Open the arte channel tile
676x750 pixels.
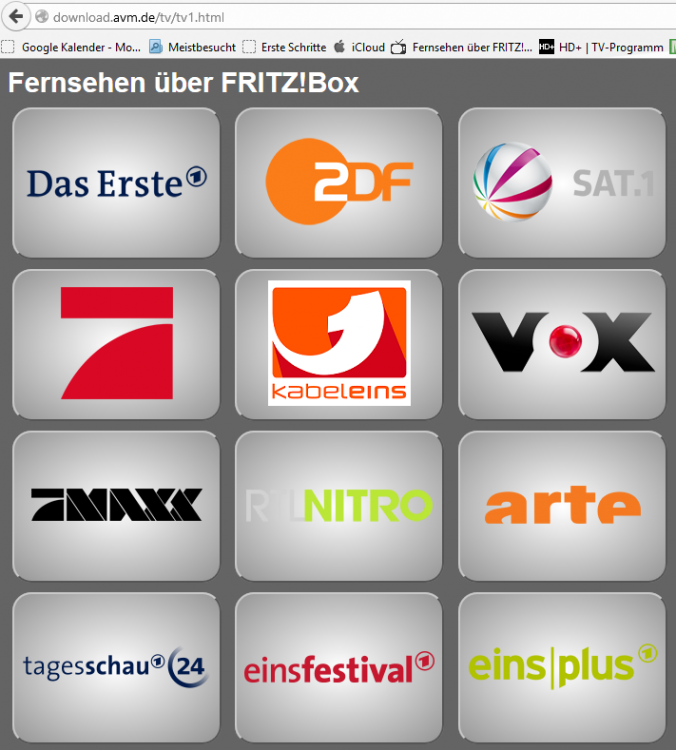(562, 506)
